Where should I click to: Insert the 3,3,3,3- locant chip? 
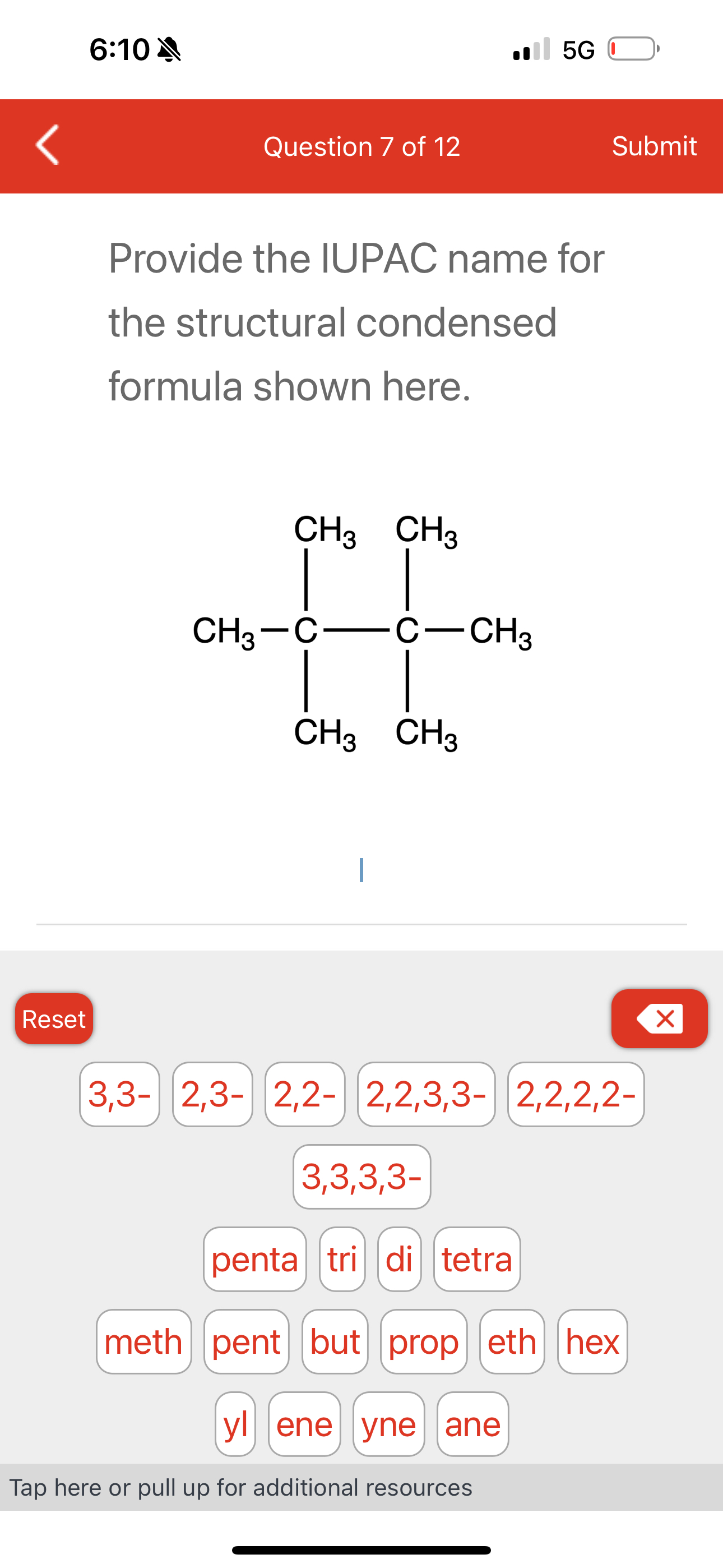pyautogui.click(x=361, y=1177)
